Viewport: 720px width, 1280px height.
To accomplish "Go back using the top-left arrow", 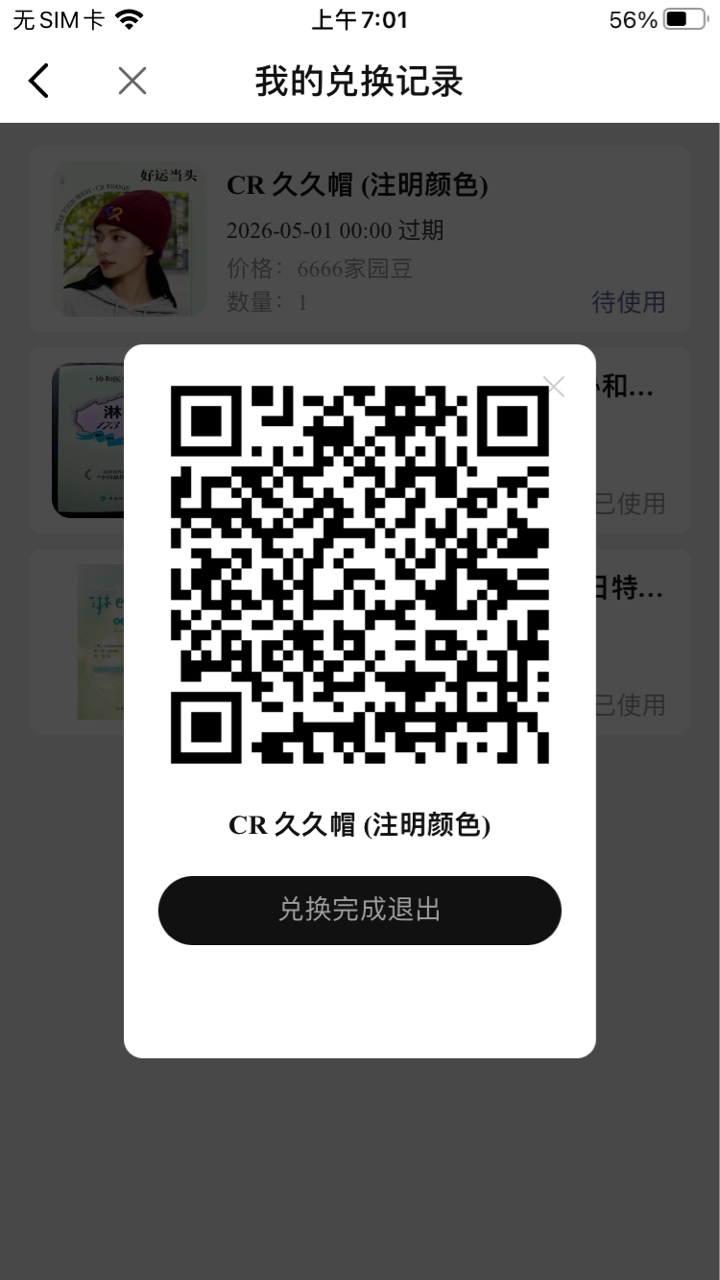I will pyautogui.click(x=39, y=81).
